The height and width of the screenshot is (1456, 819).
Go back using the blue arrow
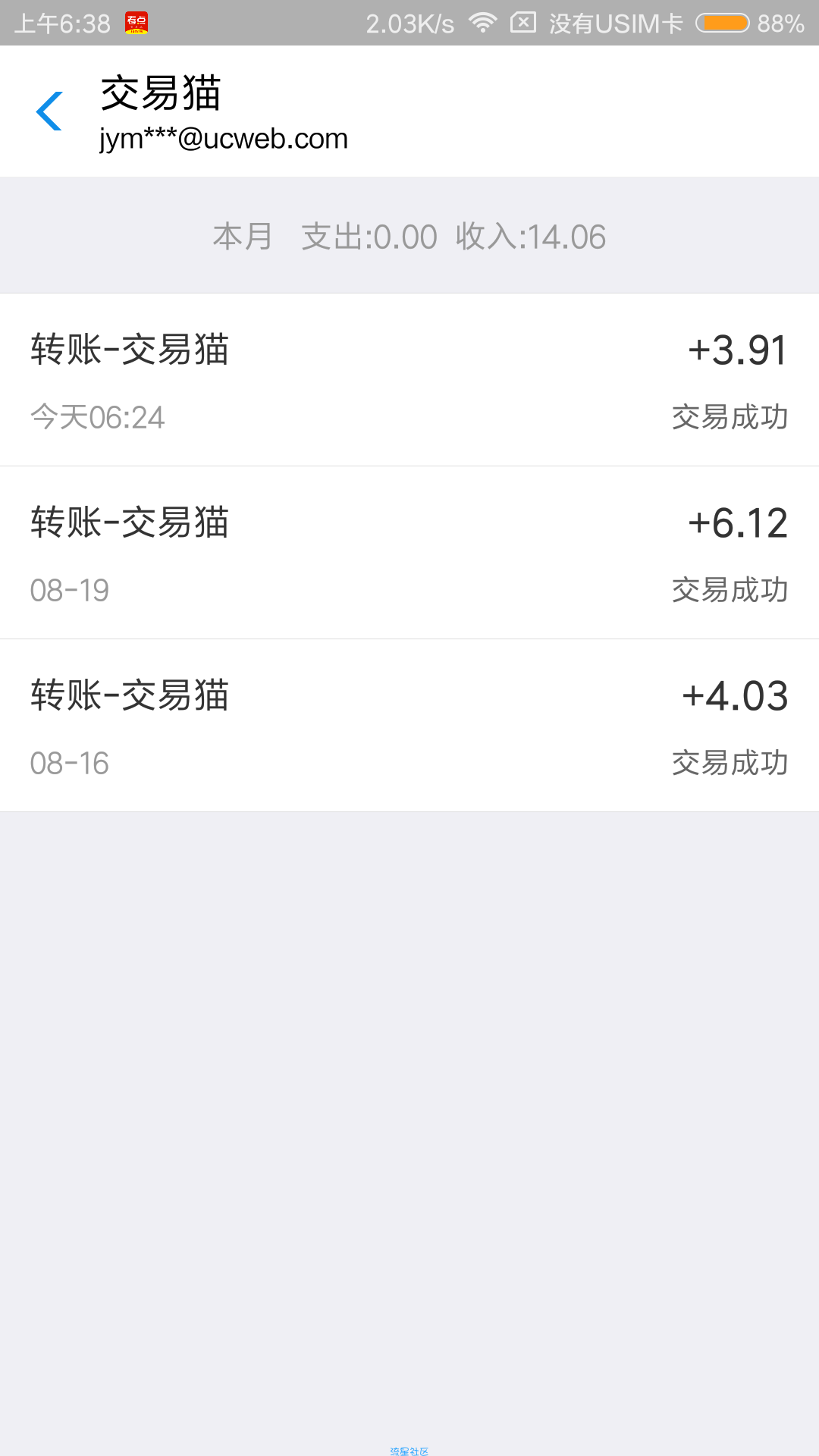[49, 111]
